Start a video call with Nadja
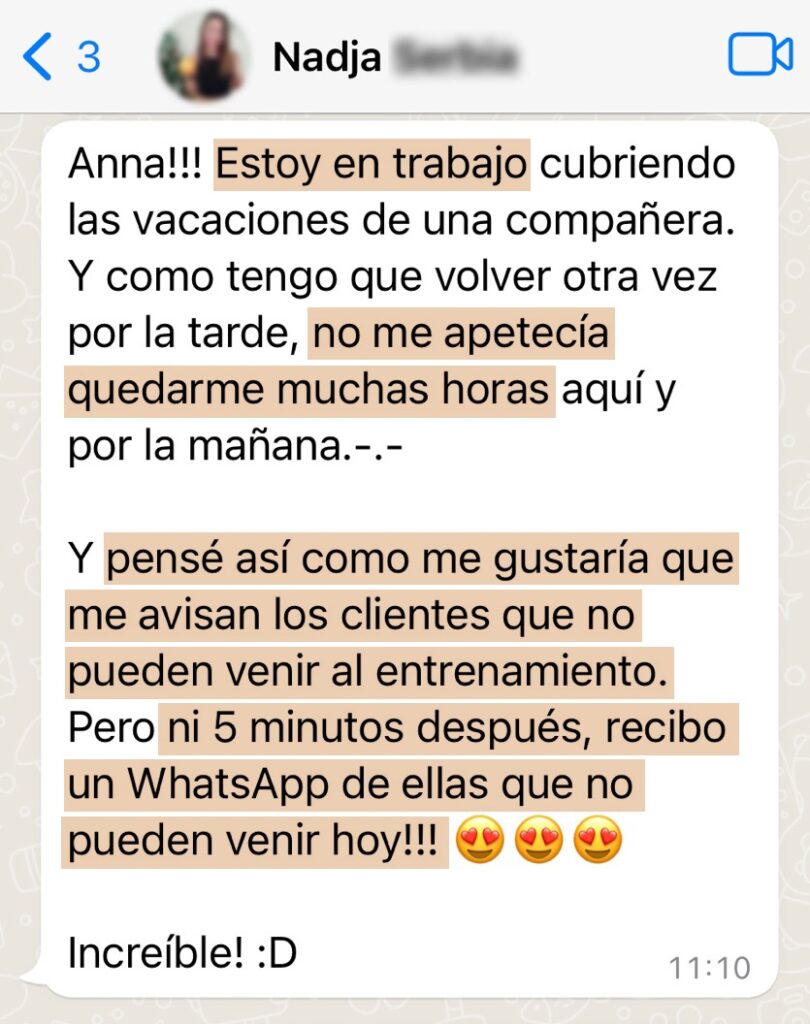 [759, 55]
